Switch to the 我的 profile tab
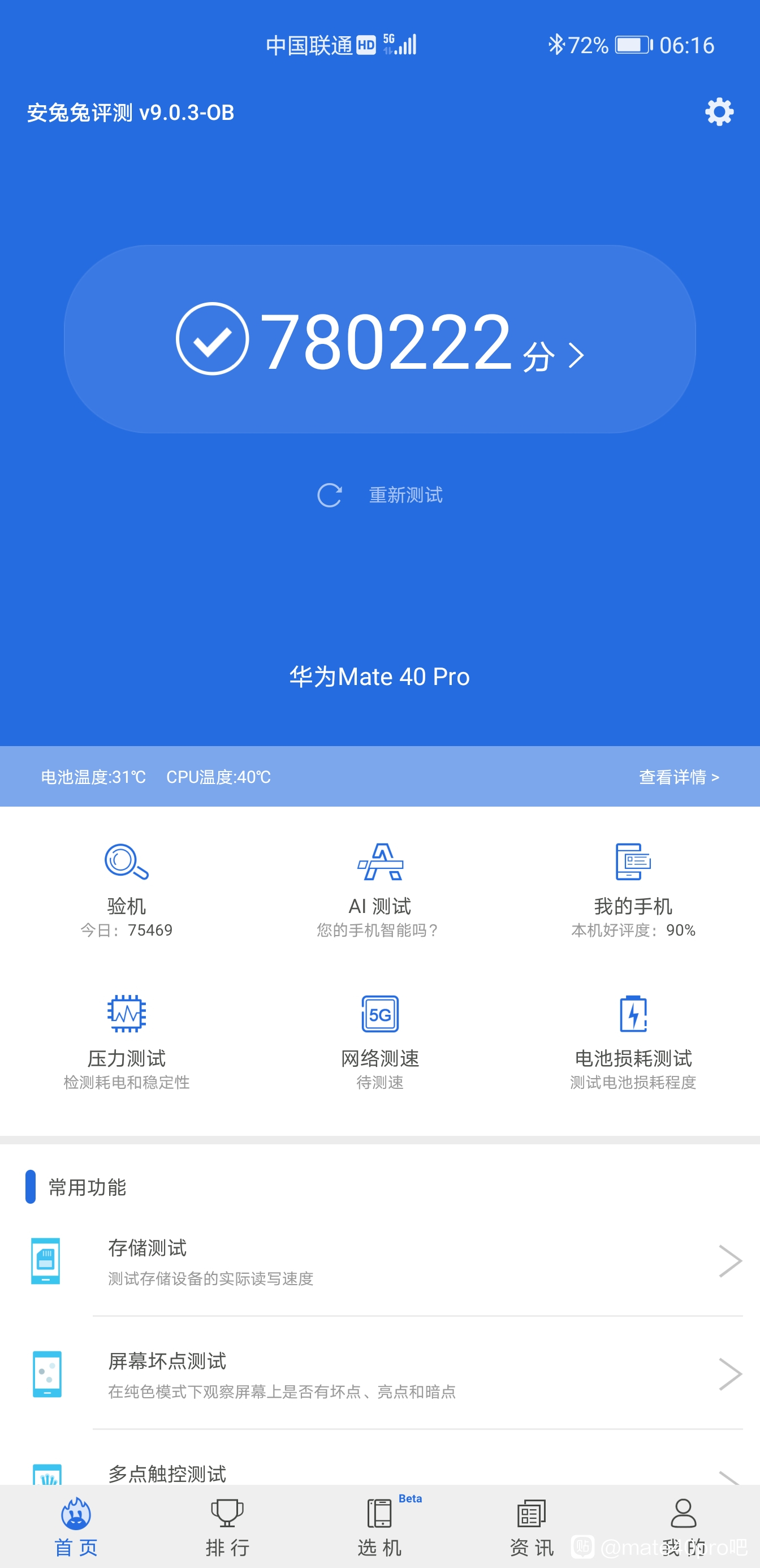 coord(683,1527)
